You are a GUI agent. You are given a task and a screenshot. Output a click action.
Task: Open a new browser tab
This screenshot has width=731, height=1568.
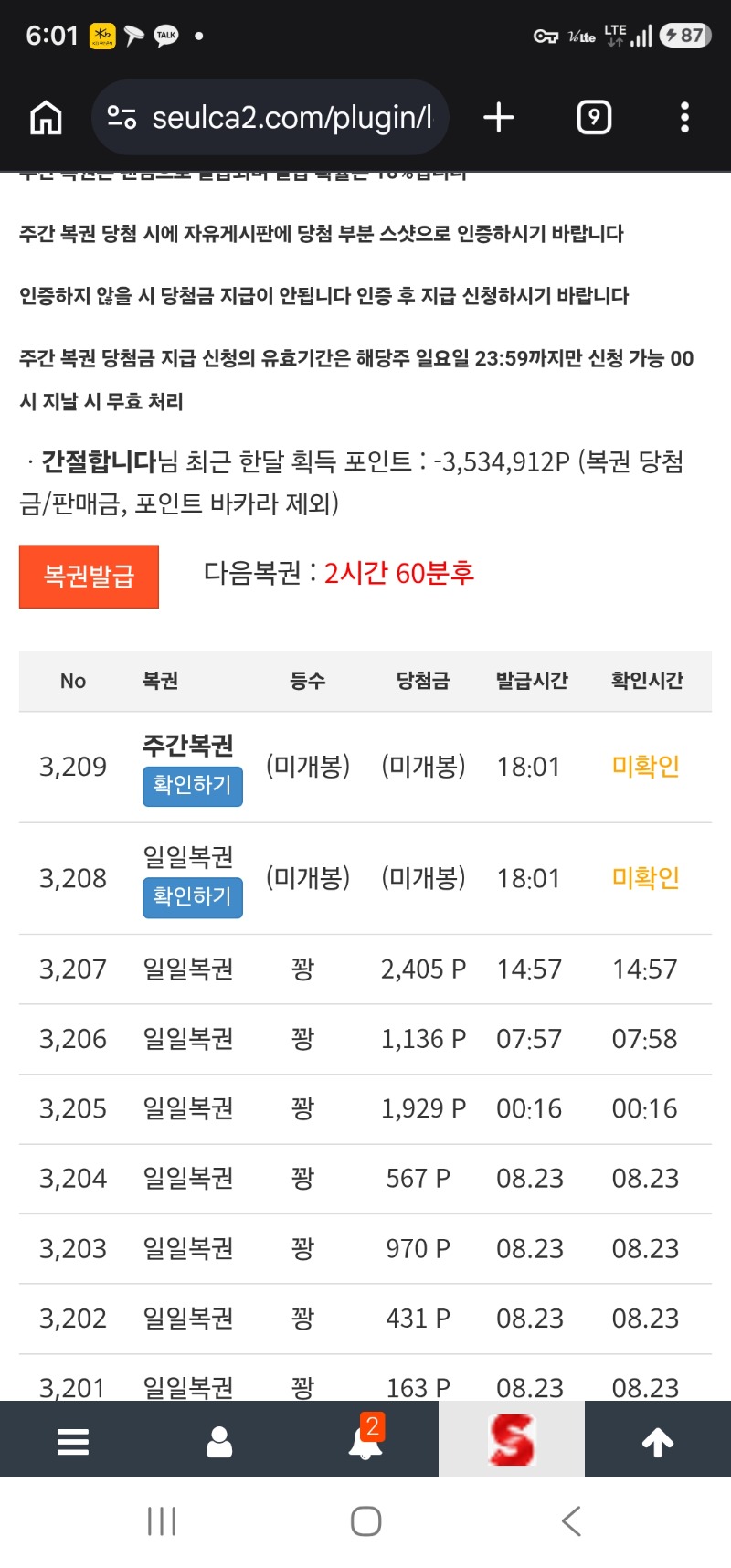[x=499, y=118]
